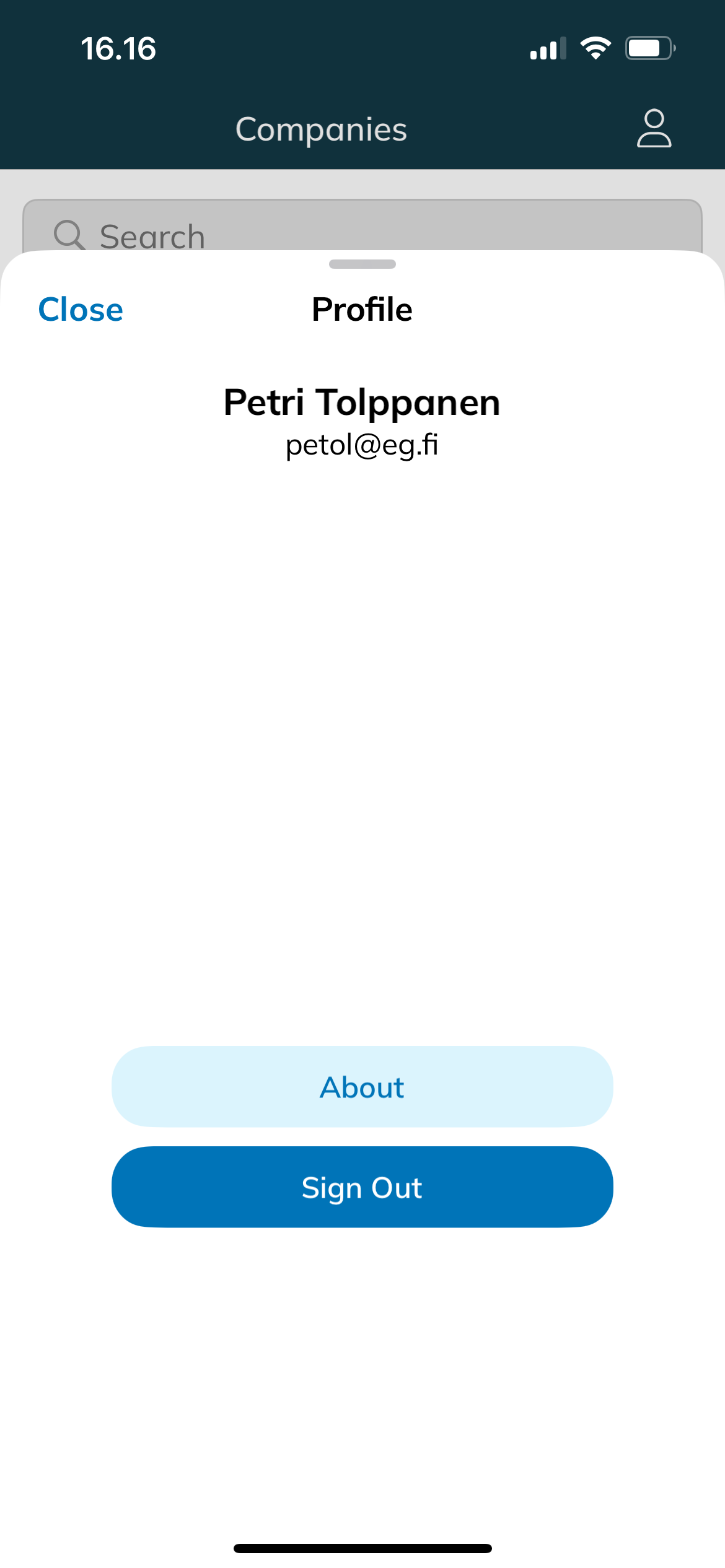725x1568 pixels.
Task: Close the Profile sheet
Action: [81, 310]
